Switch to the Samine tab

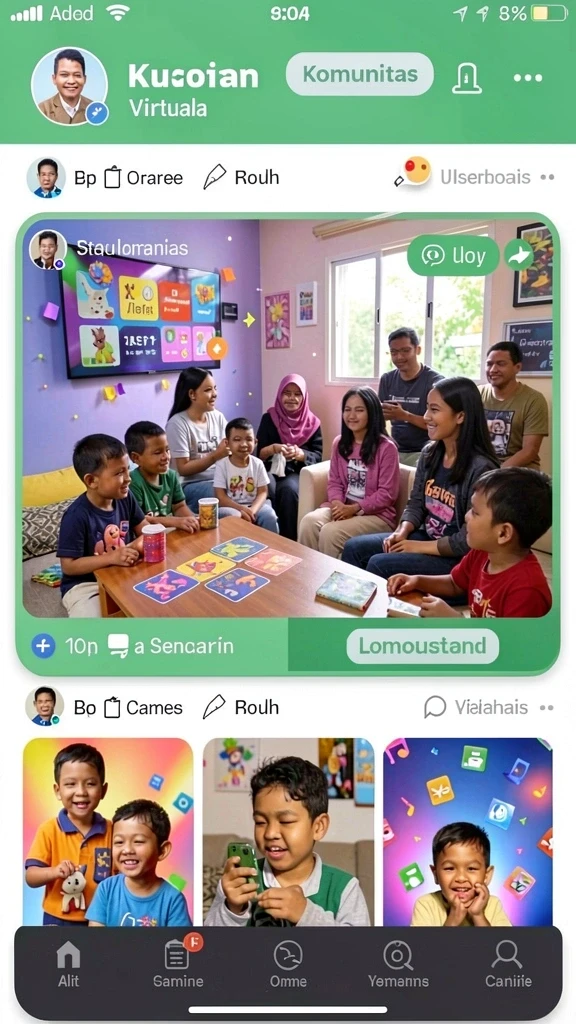178,963
